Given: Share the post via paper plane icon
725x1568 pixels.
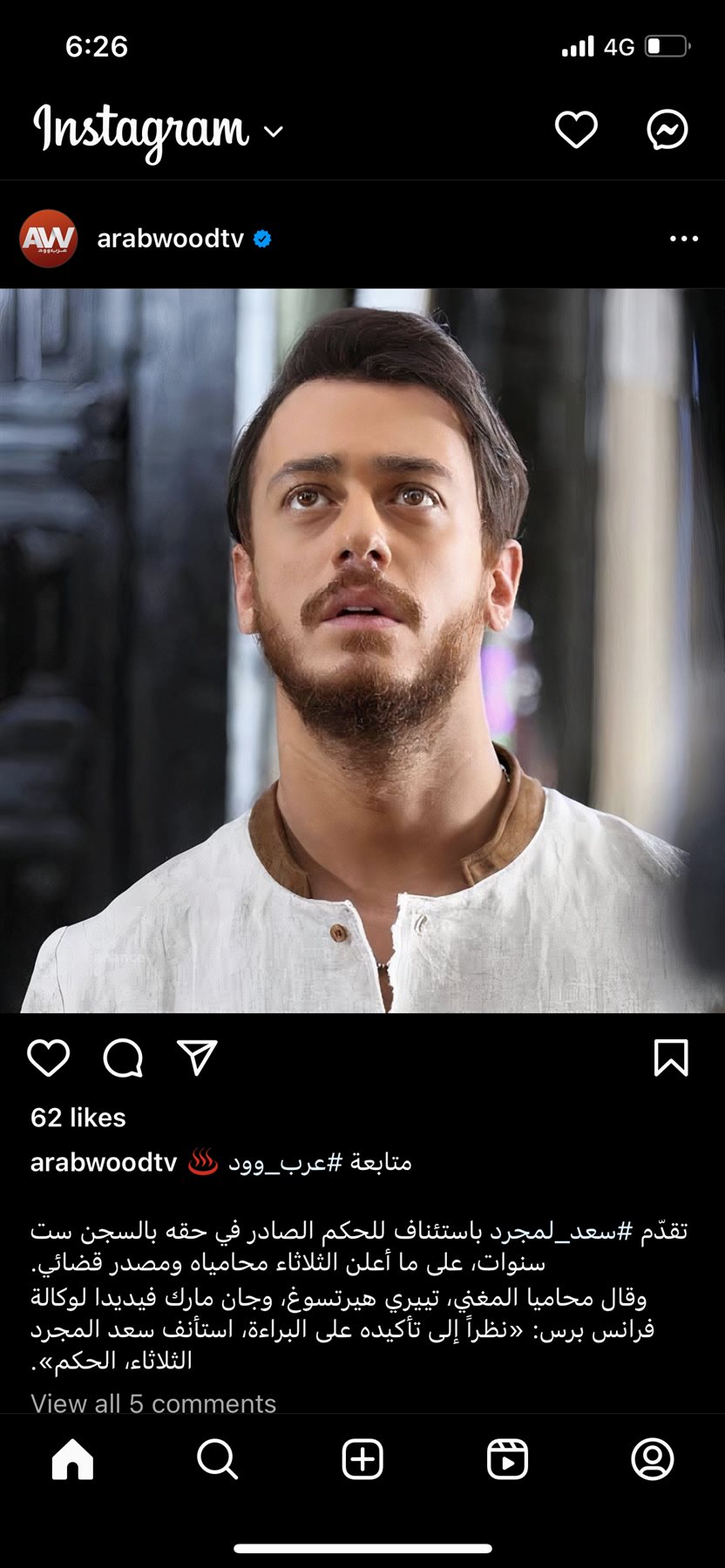Looking at the screenshot, I should [197, 1058].
